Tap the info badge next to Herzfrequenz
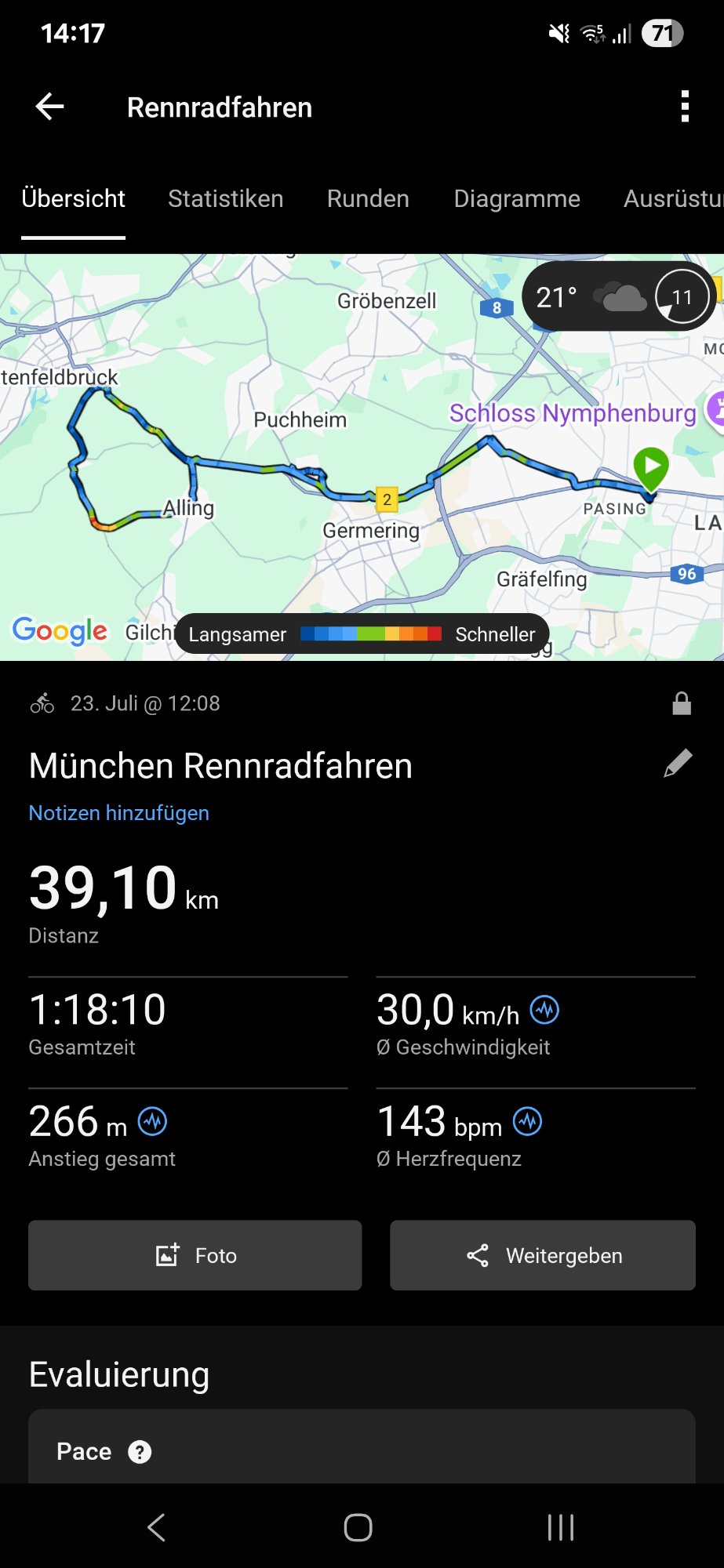Viewport: 724px width, 1568px height. point(527,1121)
